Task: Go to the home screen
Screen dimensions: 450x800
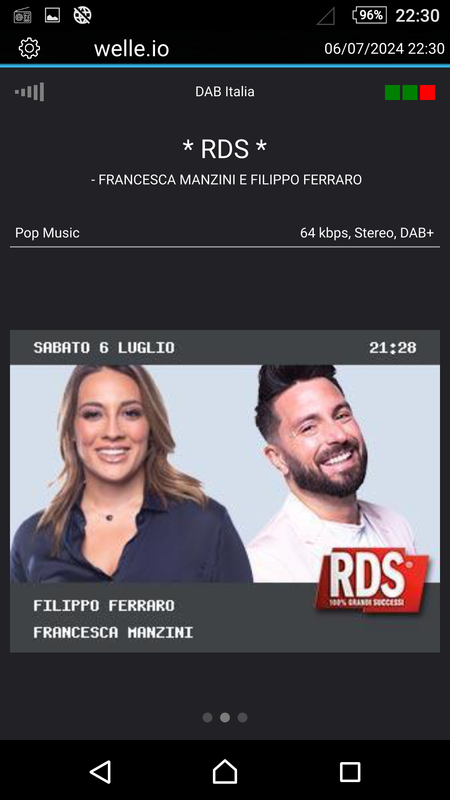Action: coord(225,771)
